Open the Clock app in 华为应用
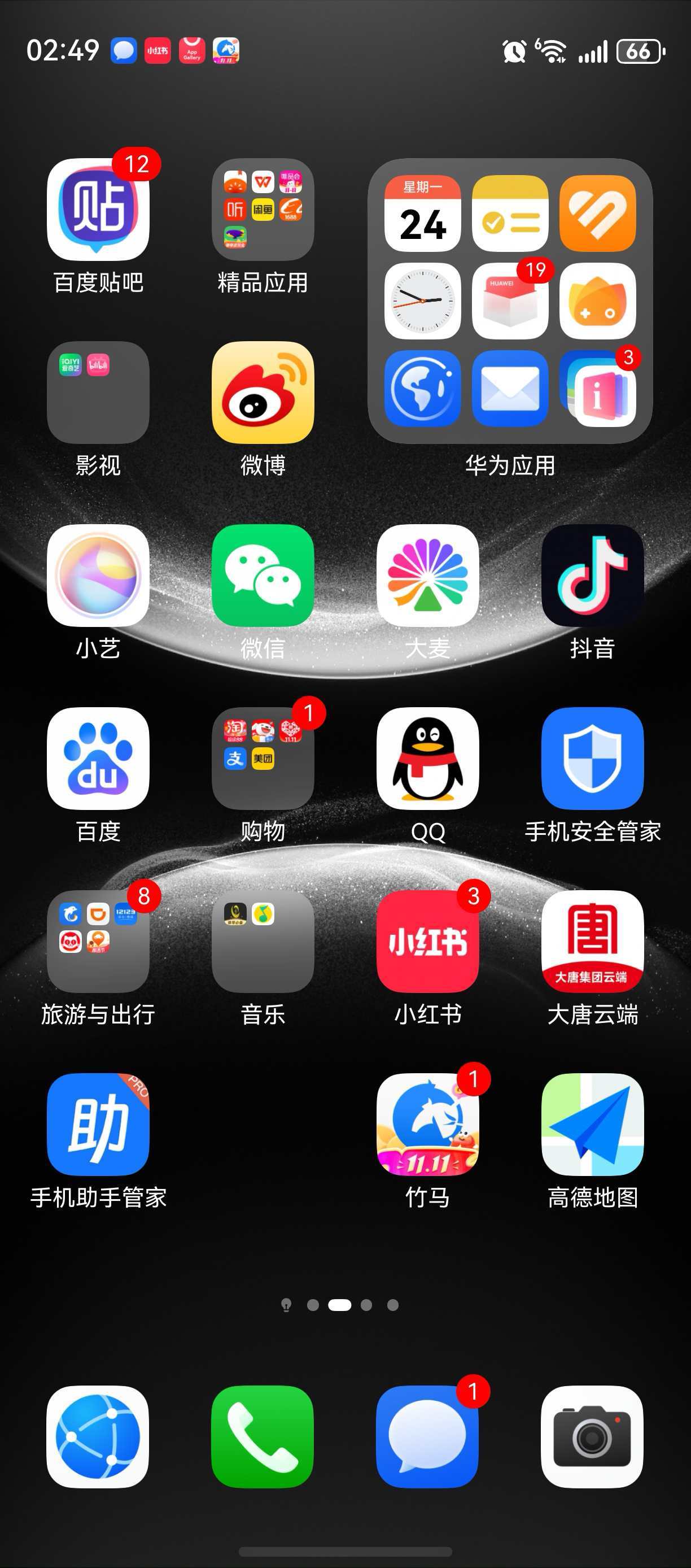Screen dimensions: 691x1568 [422, 301]
